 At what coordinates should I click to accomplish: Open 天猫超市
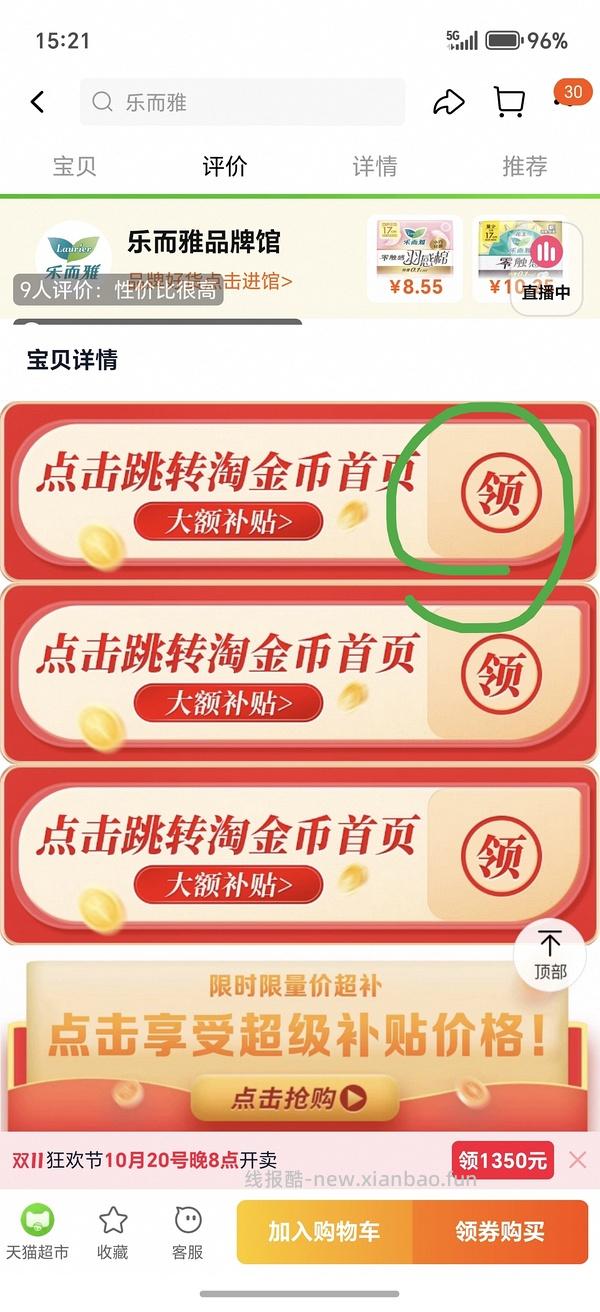(x=38, y=1232)
